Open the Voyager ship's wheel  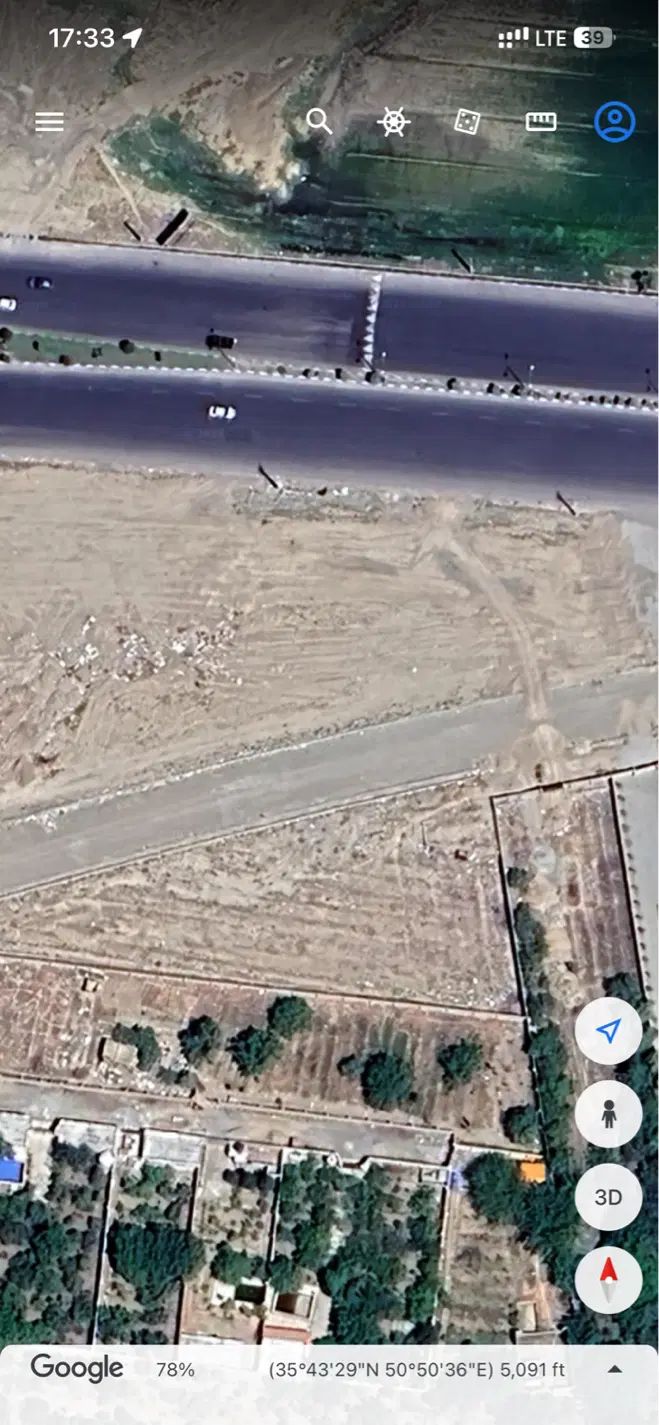pyautogui.click(x=394, y=122)
